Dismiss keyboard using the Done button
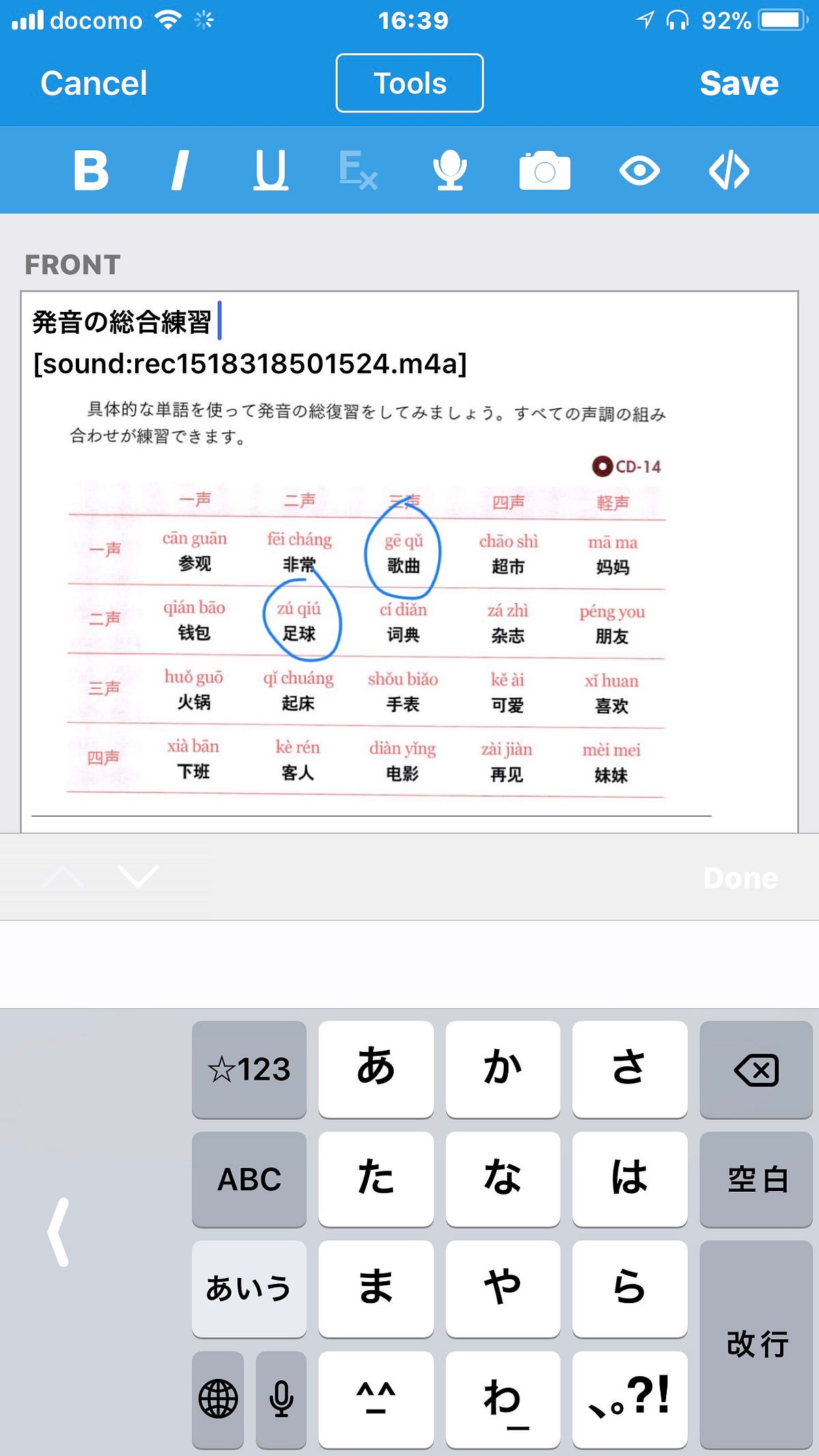The width and height of the screenshot is (819, 1456). tap(739, 877)
